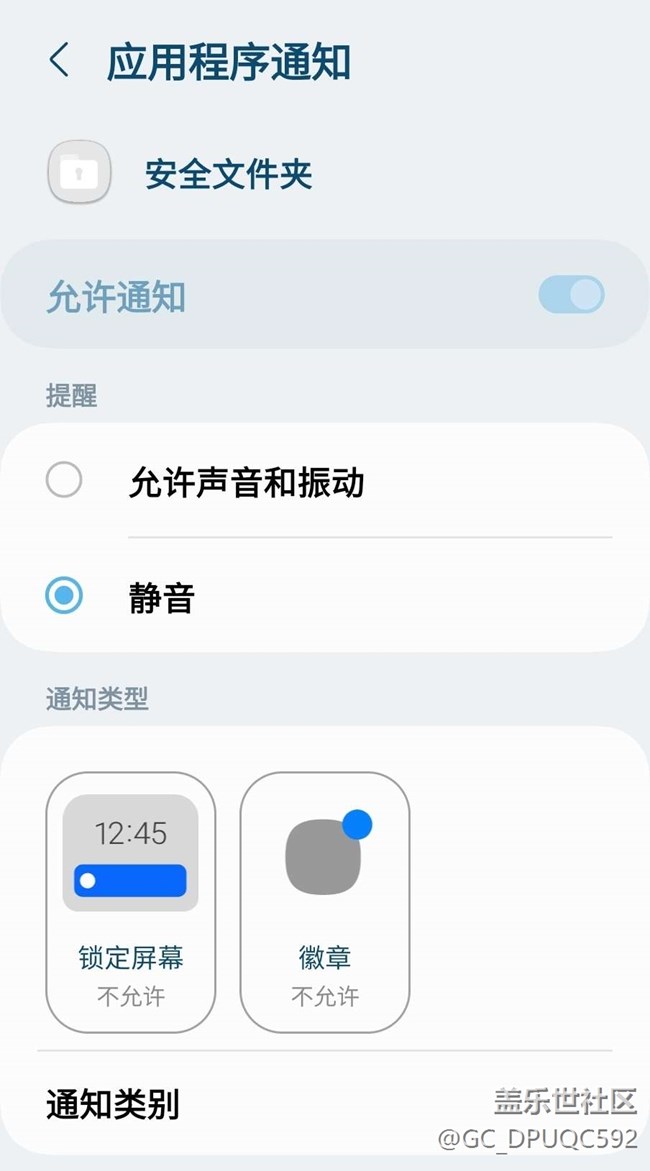Screen dimensions: 650x1171
Task: Select the 静音 radio option
Action: pos(325,596)
